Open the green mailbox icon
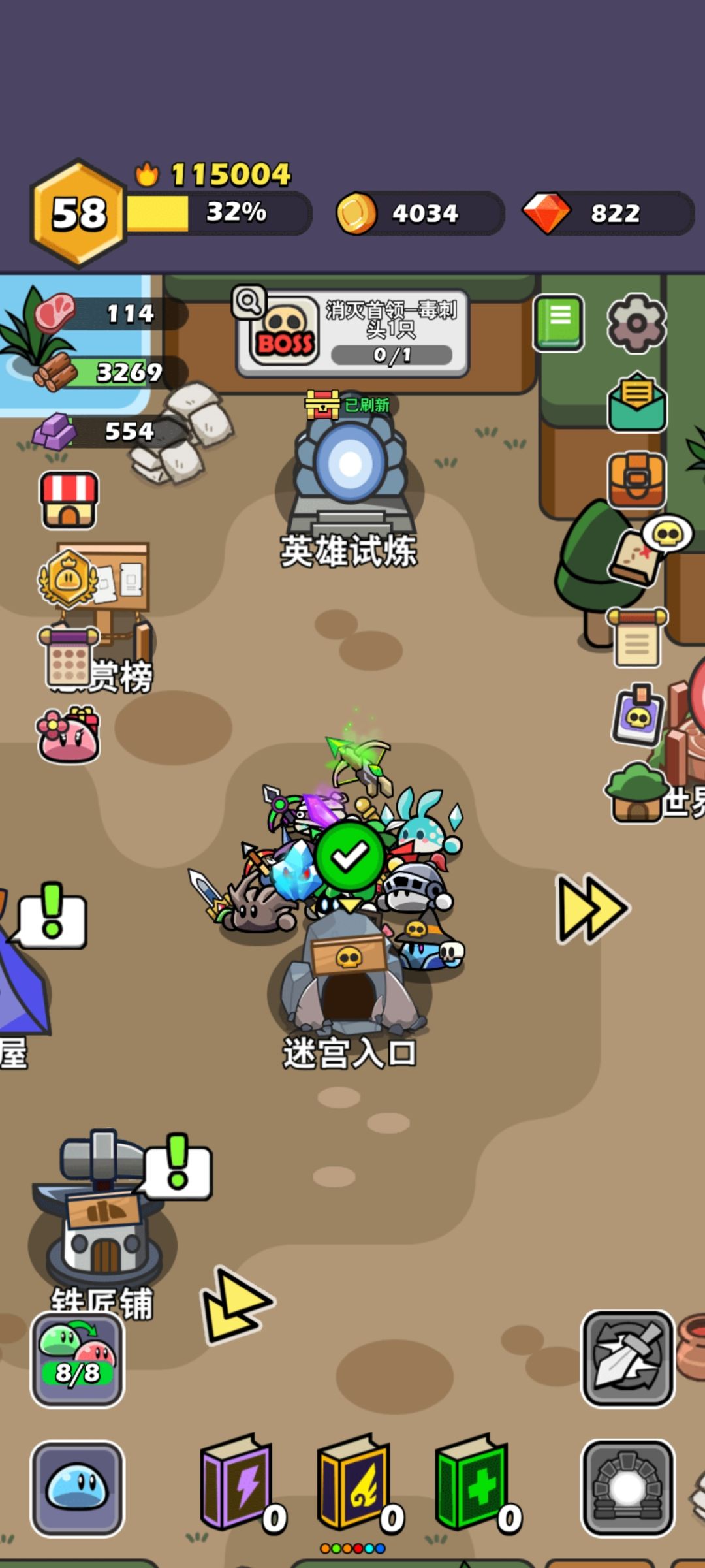This screenshot has width=705, height=1568. 636,405
